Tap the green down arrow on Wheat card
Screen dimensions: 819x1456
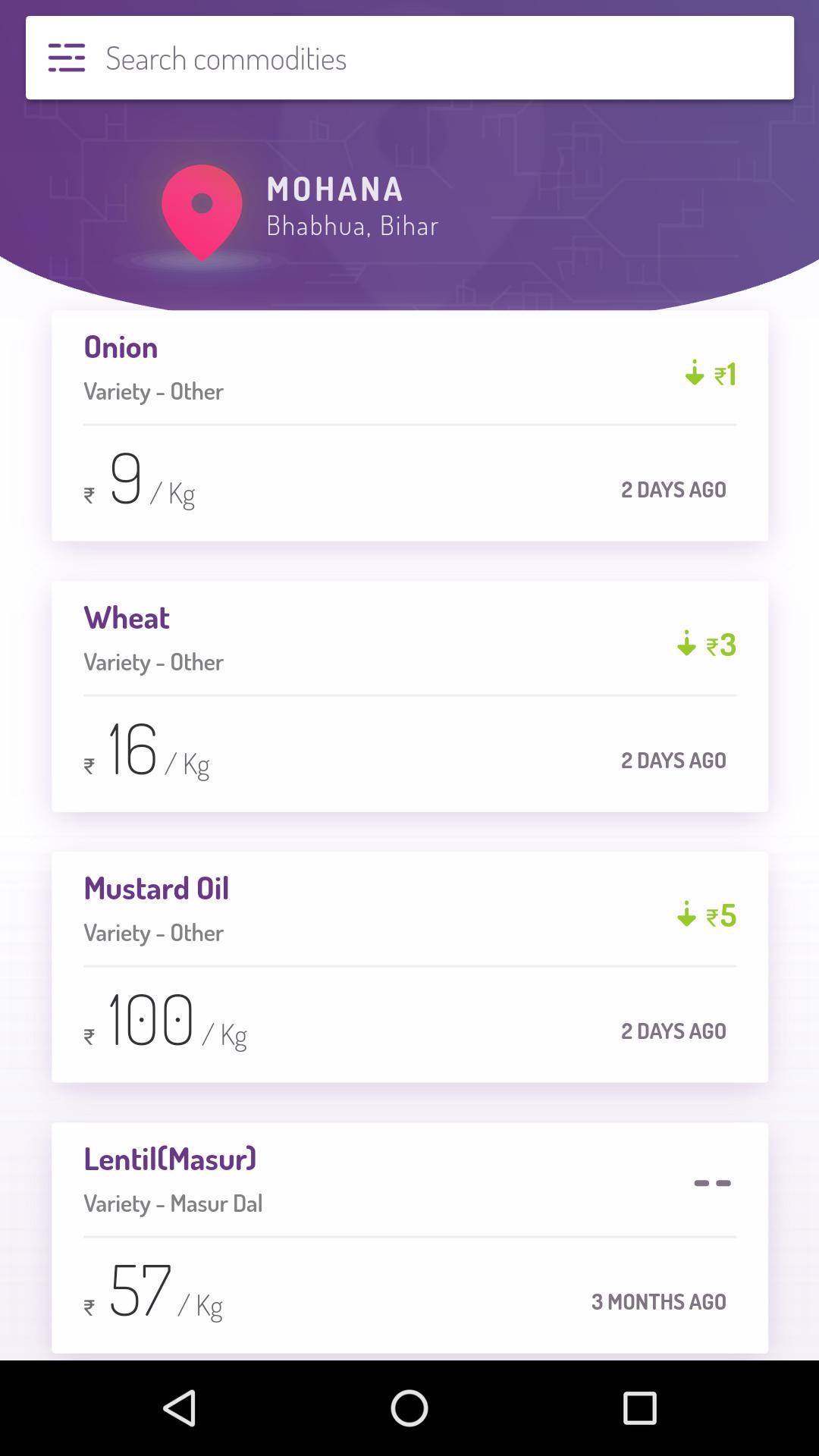(686, 643)
